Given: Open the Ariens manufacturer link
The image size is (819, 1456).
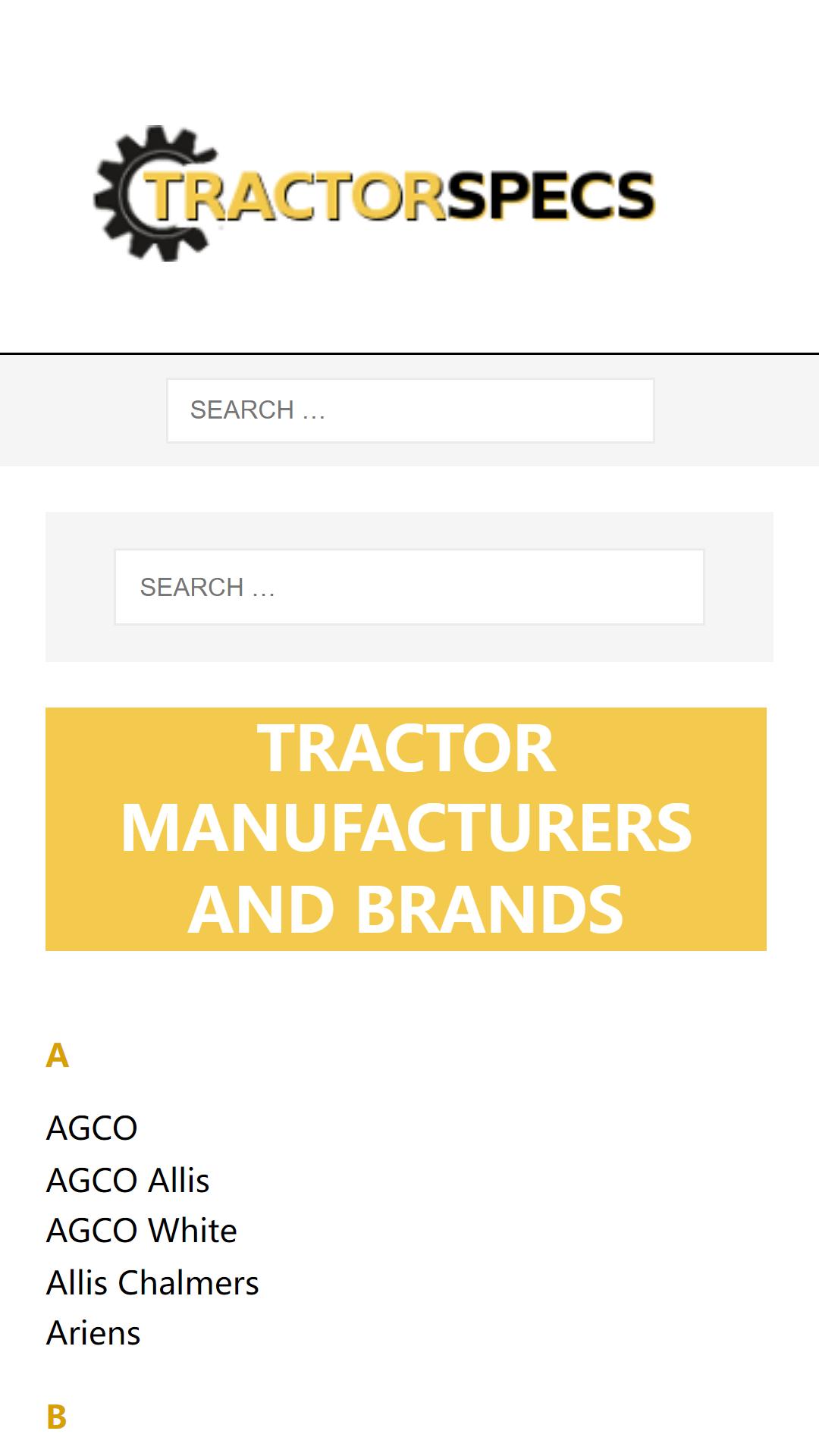Looking at the screenshot, I should point(93,1333).
